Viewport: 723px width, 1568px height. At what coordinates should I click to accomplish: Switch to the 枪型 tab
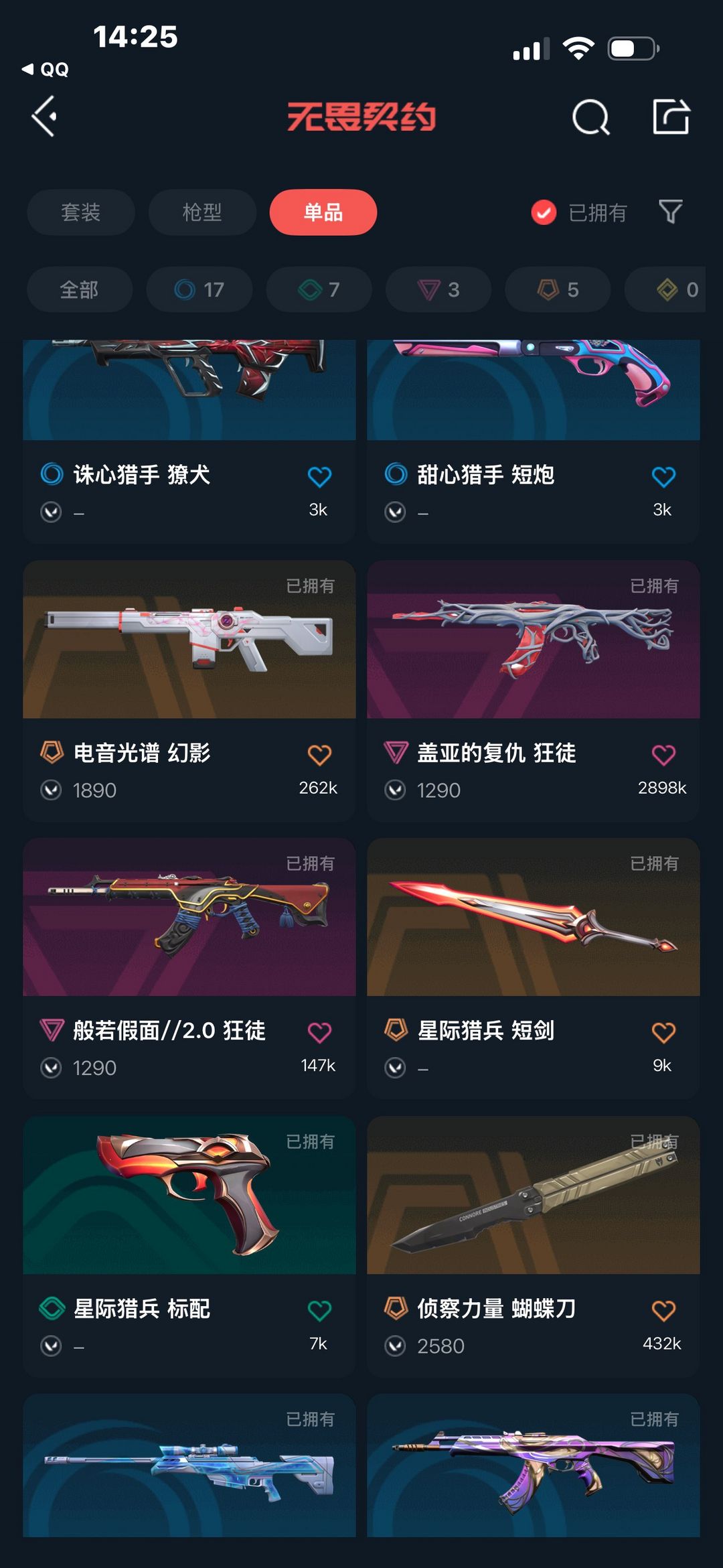pos(202,212)
